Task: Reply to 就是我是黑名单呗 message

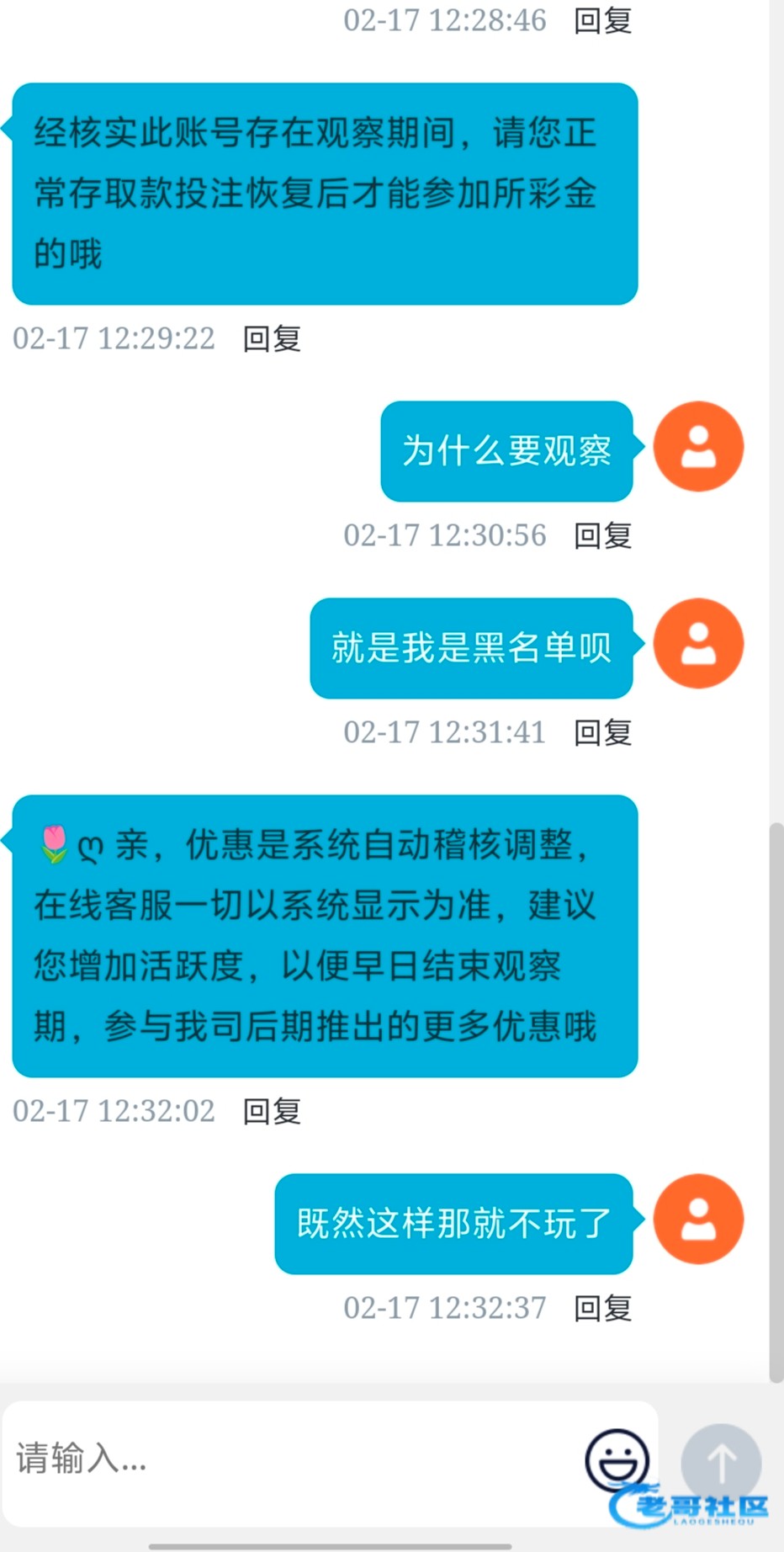Action: coord(602,732)
